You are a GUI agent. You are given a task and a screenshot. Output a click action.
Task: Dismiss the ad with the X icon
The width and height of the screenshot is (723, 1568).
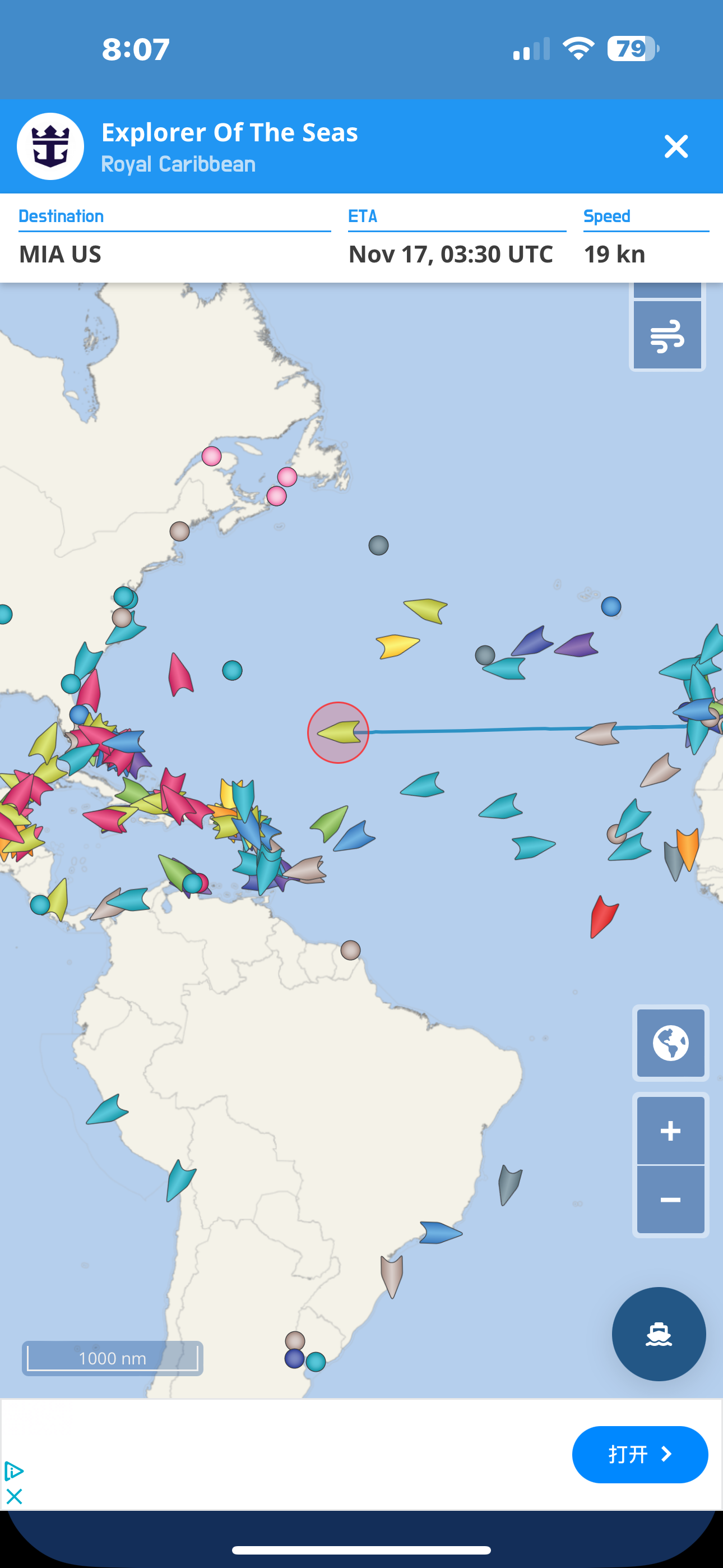click(x=14, y=1496)
